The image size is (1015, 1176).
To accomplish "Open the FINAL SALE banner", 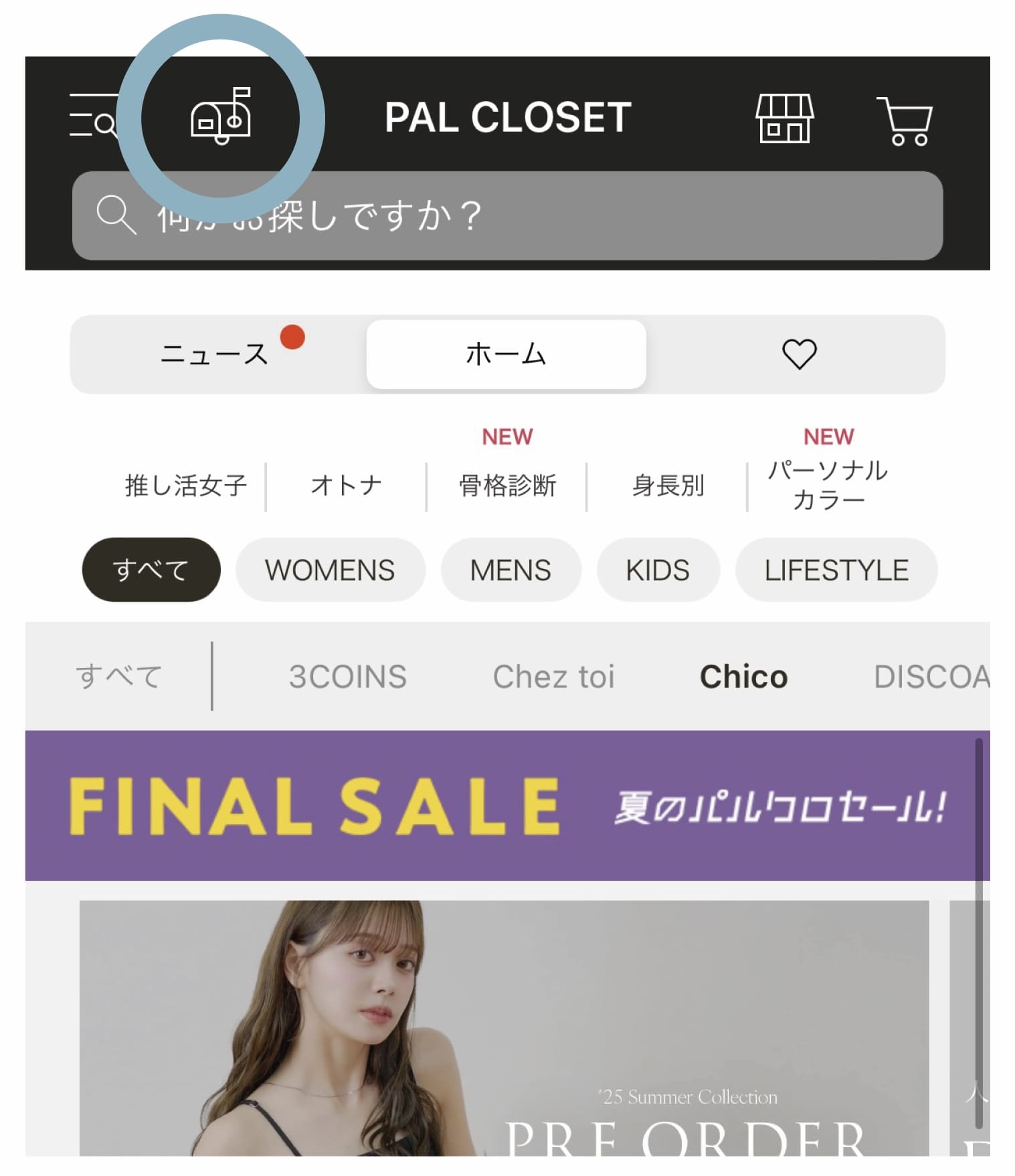I will click(507, 806).
